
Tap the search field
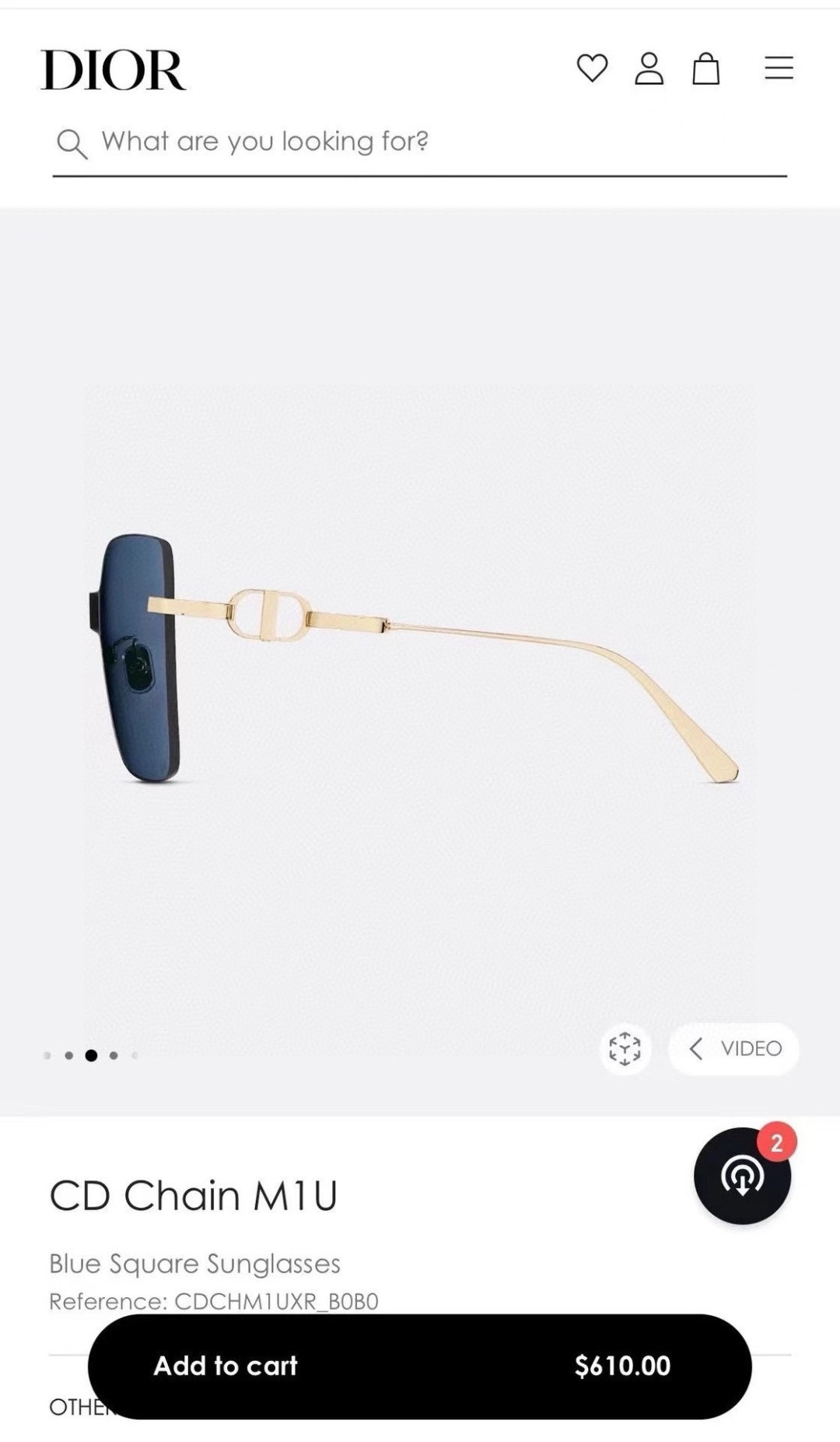(x=420, y=142)
